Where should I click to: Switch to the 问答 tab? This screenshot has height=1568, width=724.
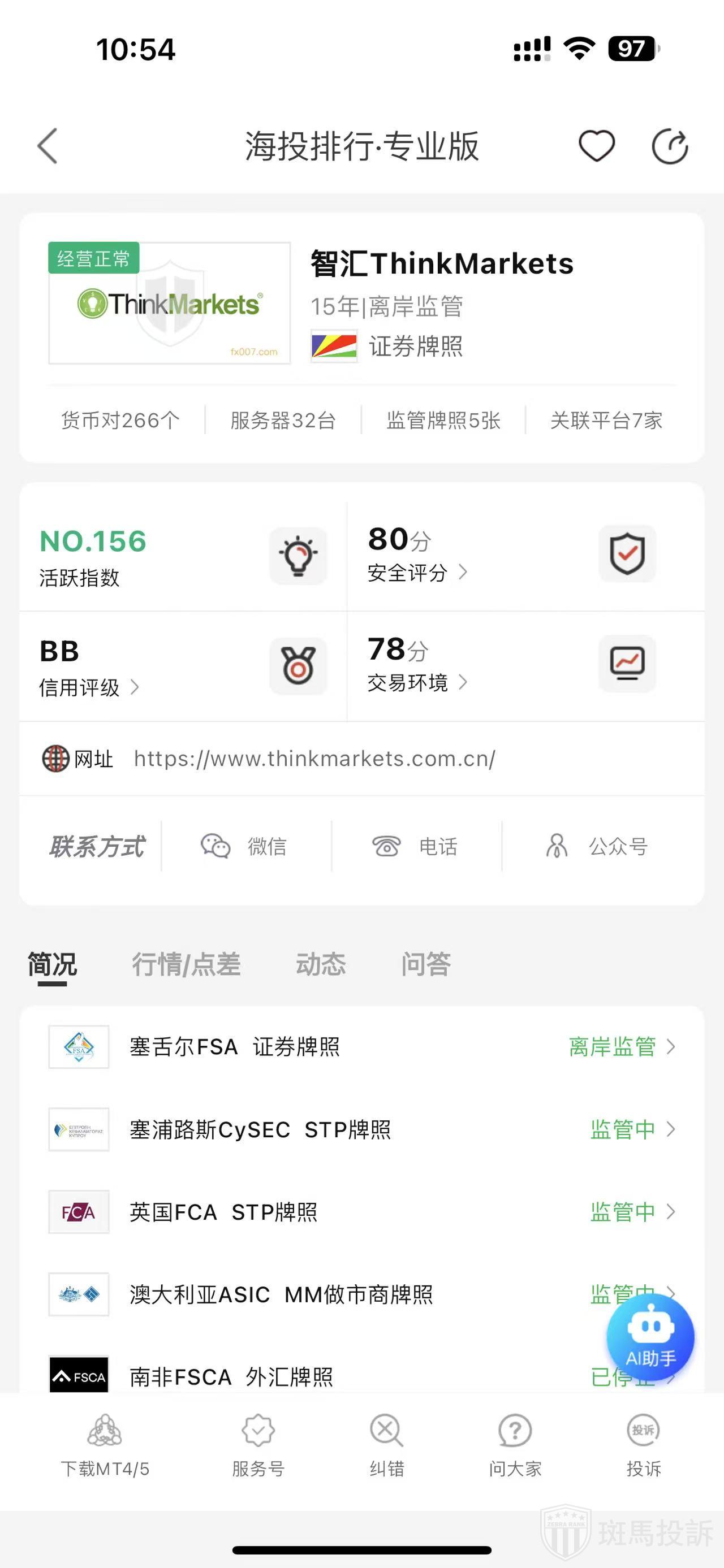pyautogui.click(x=425, y=965)
